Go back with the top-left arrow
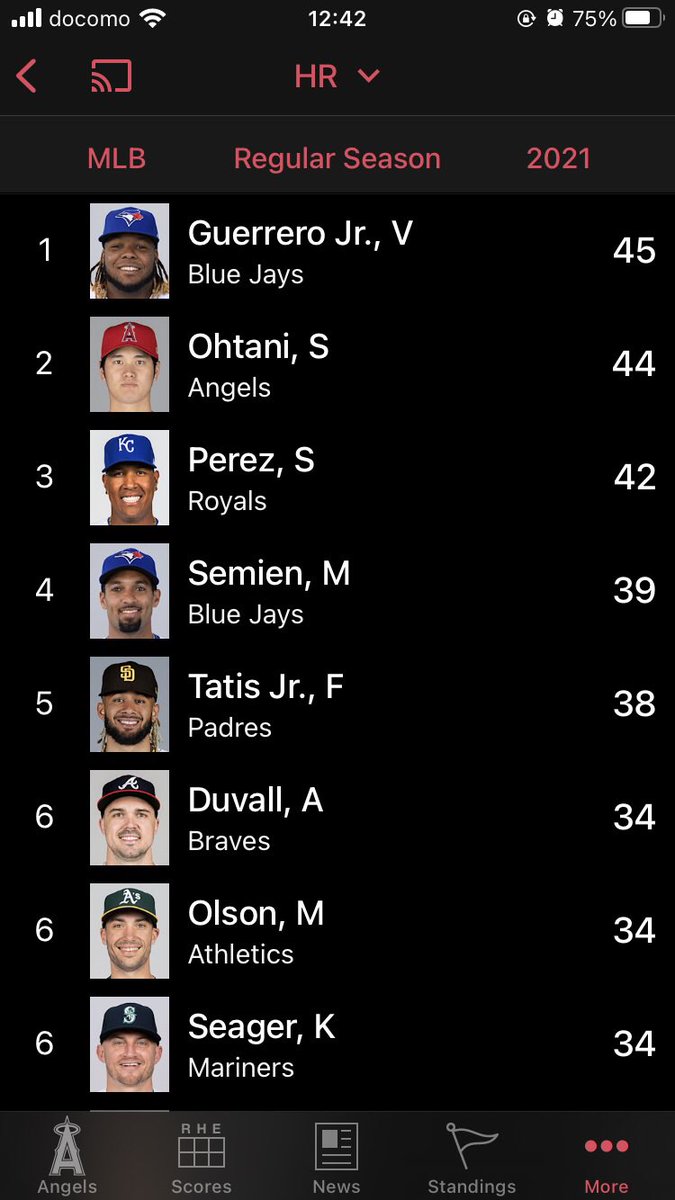 click(x=27, y=76)
